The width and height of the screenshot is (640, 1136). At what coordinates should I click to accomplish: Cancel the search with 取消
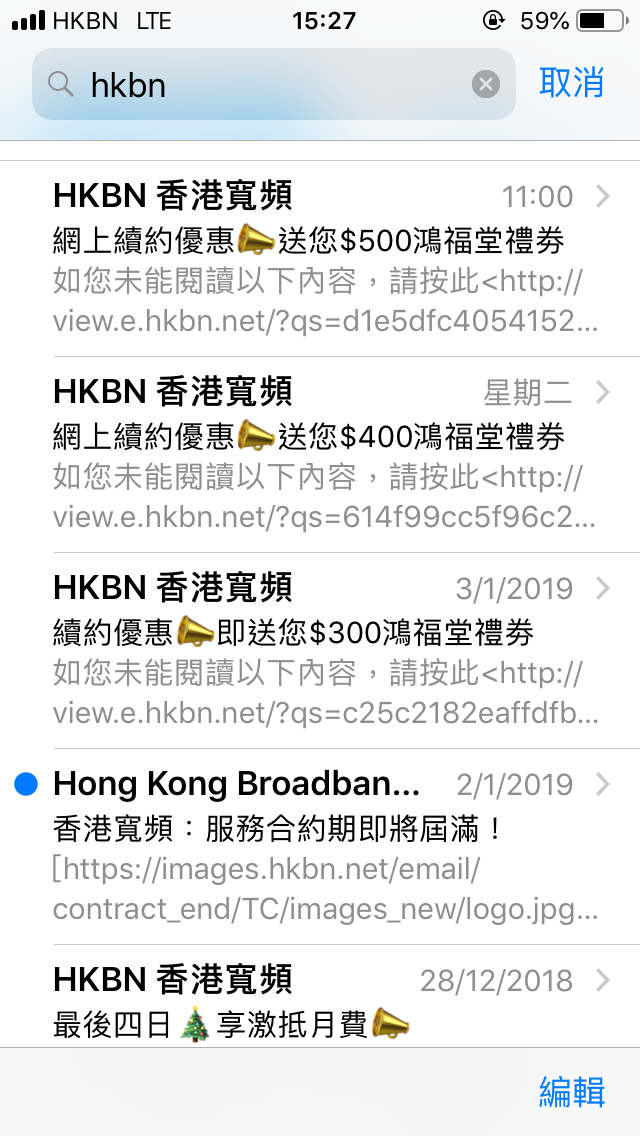coord(571,83)
